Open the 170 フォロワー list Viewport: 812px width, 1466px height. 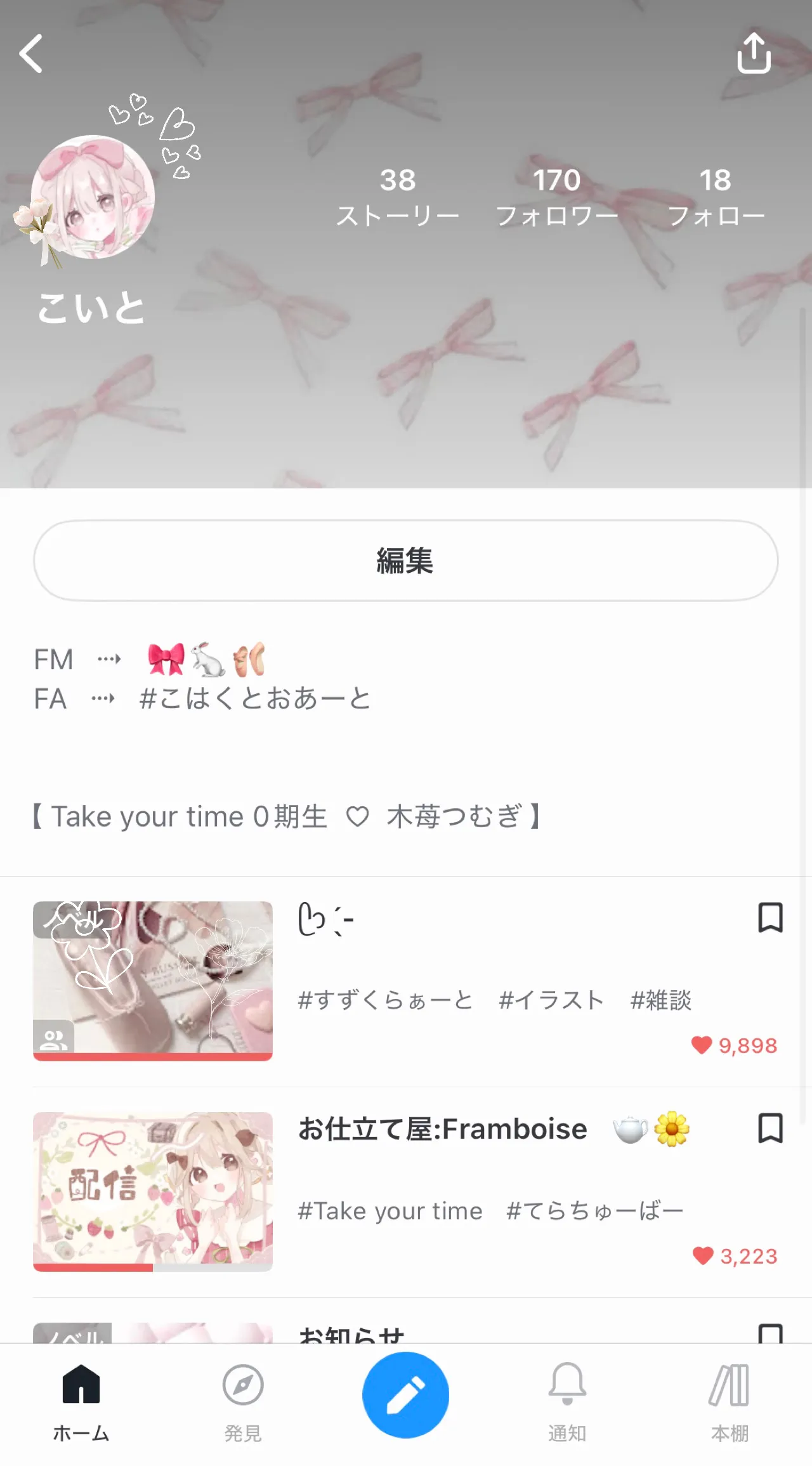click(556, 197)
